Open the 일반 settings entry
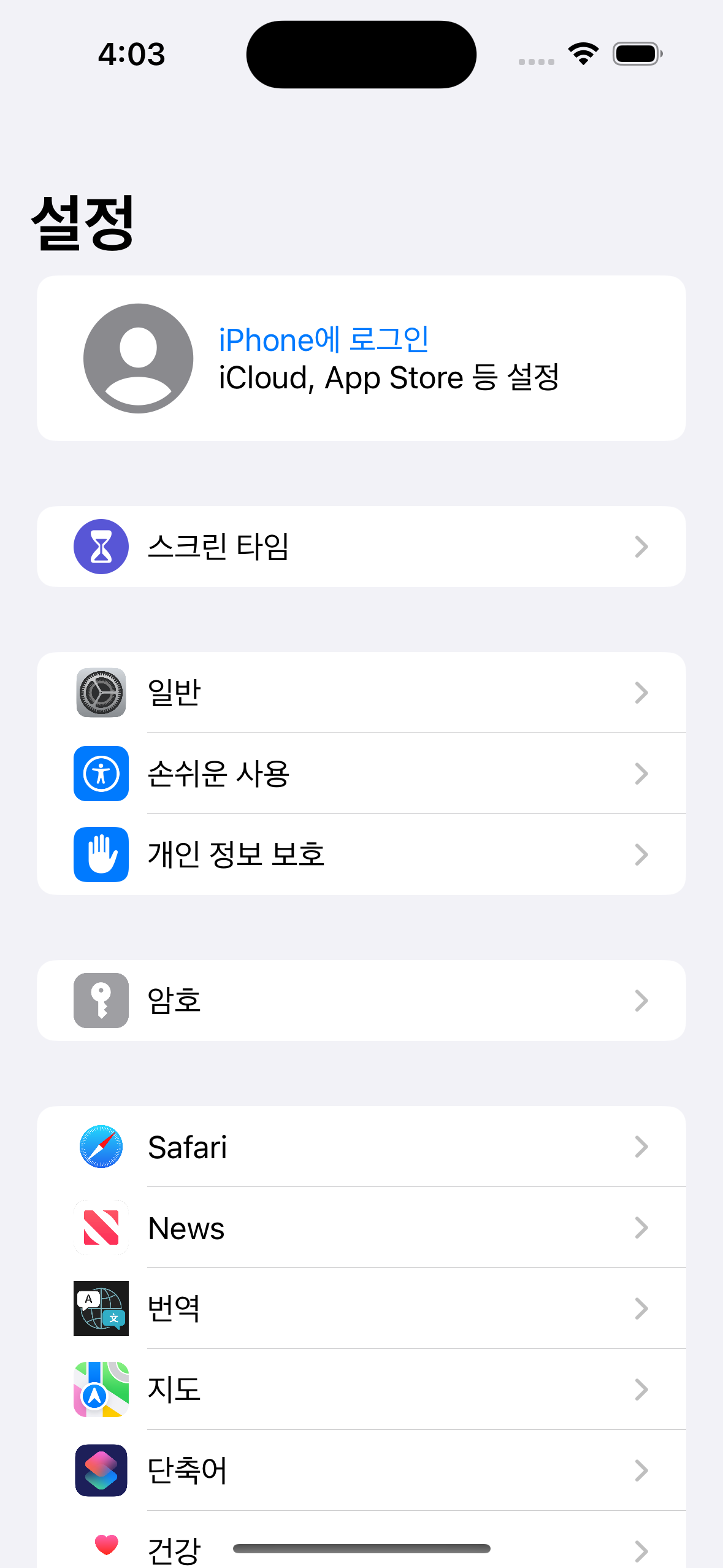723x1568 pixels. 362,693
